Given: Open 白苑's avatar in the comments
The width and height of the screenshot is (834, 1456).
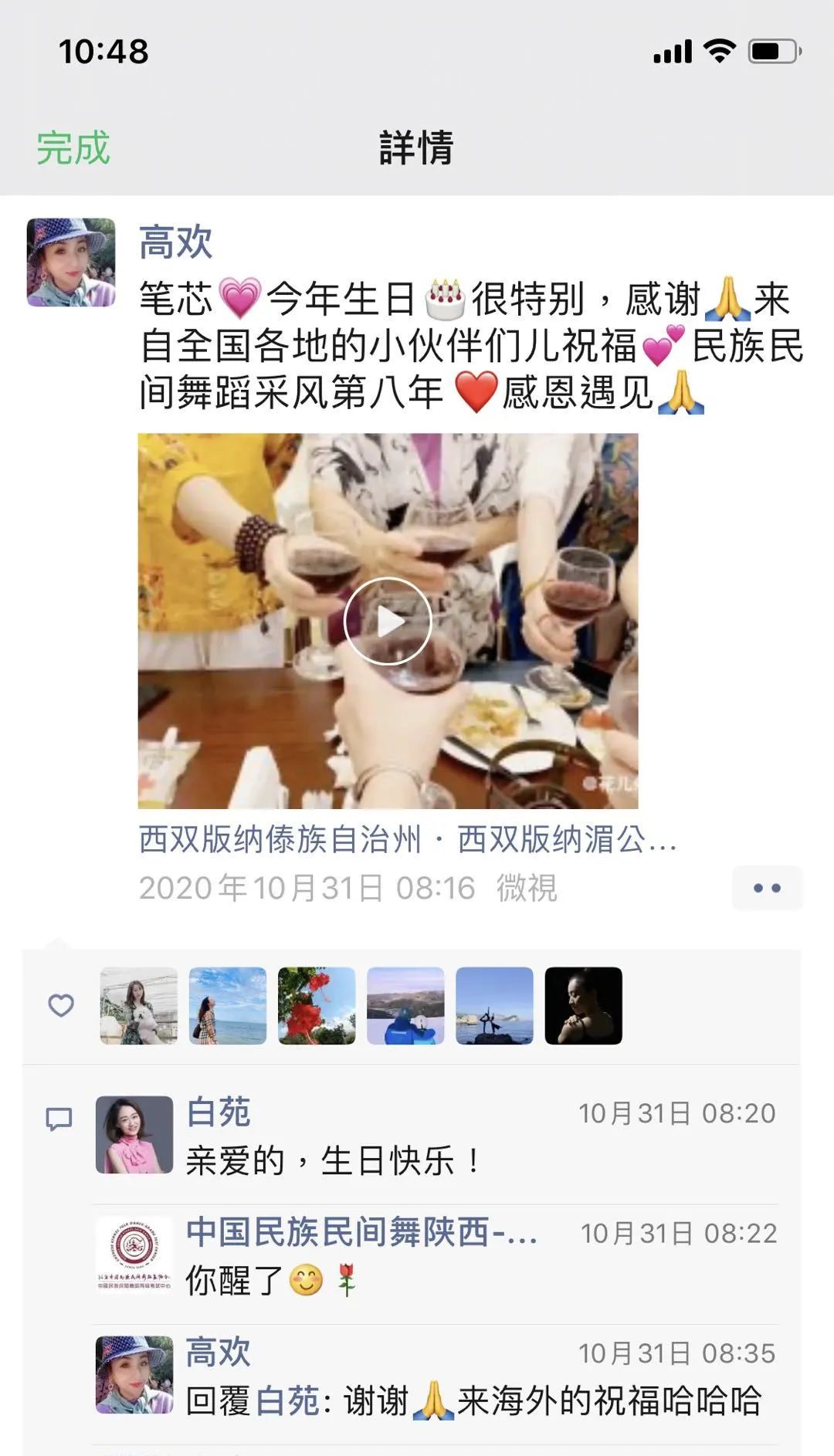Looking at the screenshot, I should click(x=134, y=1134).
